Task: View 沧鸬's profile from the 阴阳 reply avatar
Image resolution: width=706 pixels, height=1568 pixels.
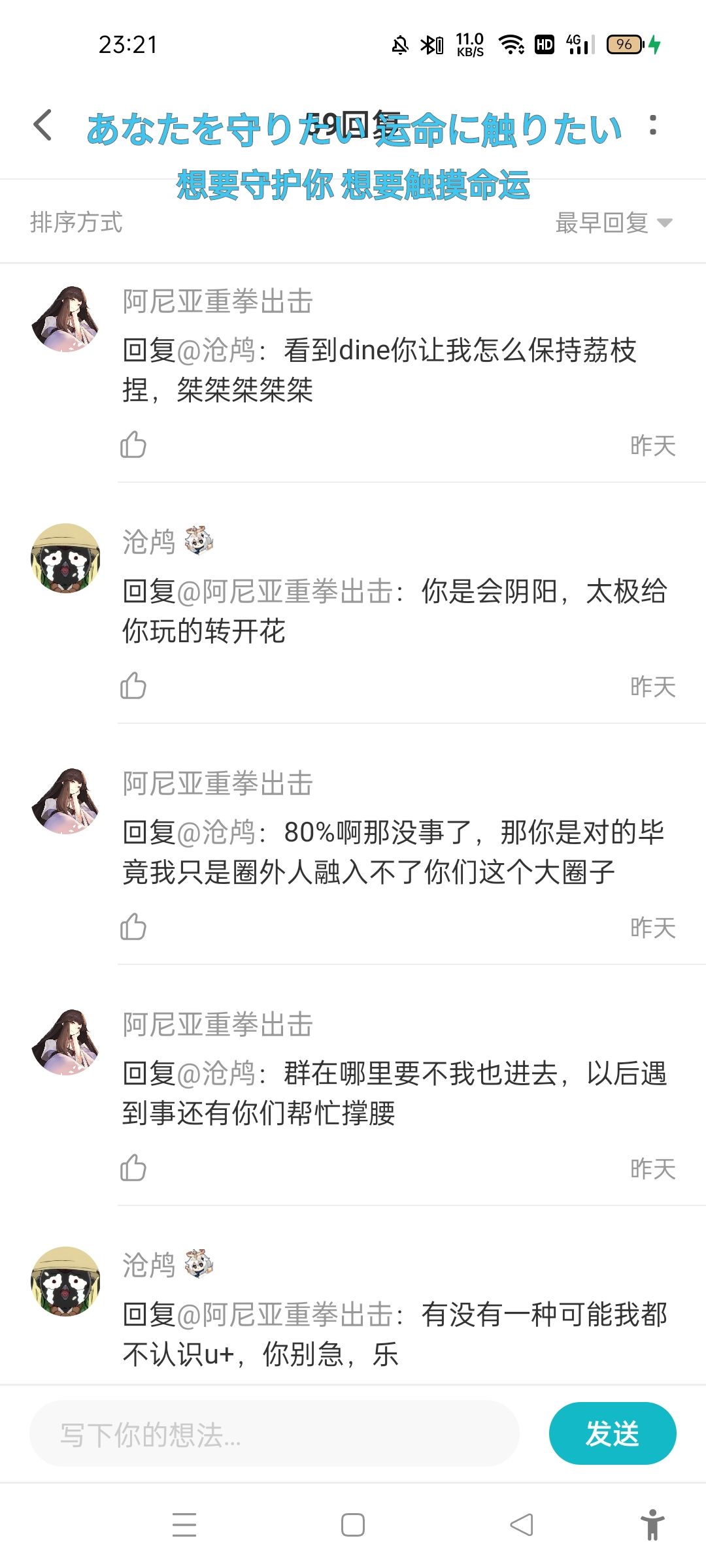Action: [65, 559]
